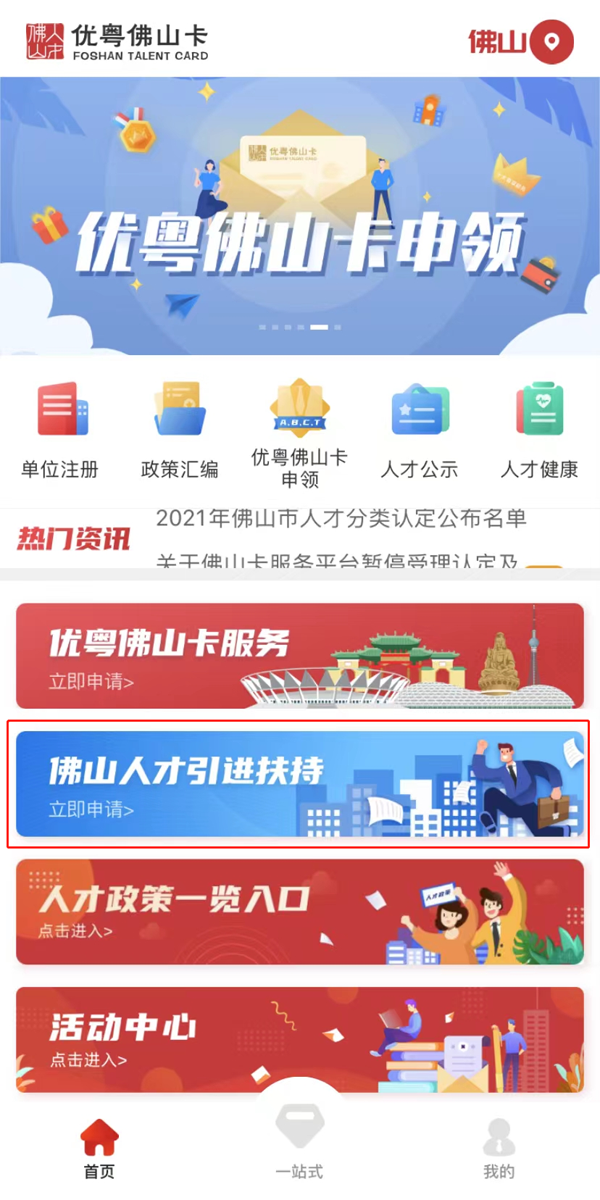Enter 活动中心 card
Viewport: 600px width, 1200px height.
pos(299,1040)
